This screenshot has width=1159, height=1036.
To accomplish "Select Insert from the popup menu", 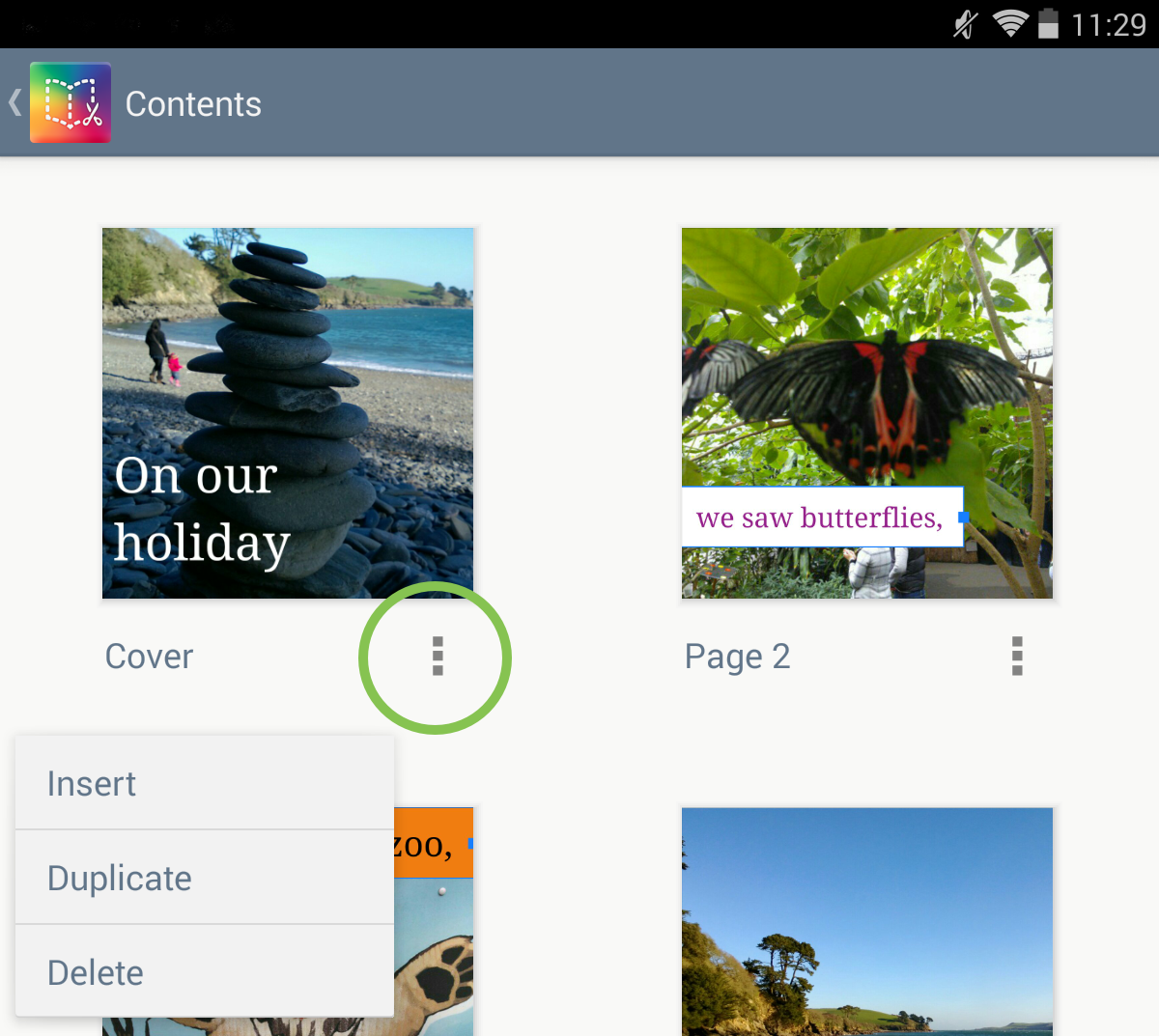I will (205, 783).
